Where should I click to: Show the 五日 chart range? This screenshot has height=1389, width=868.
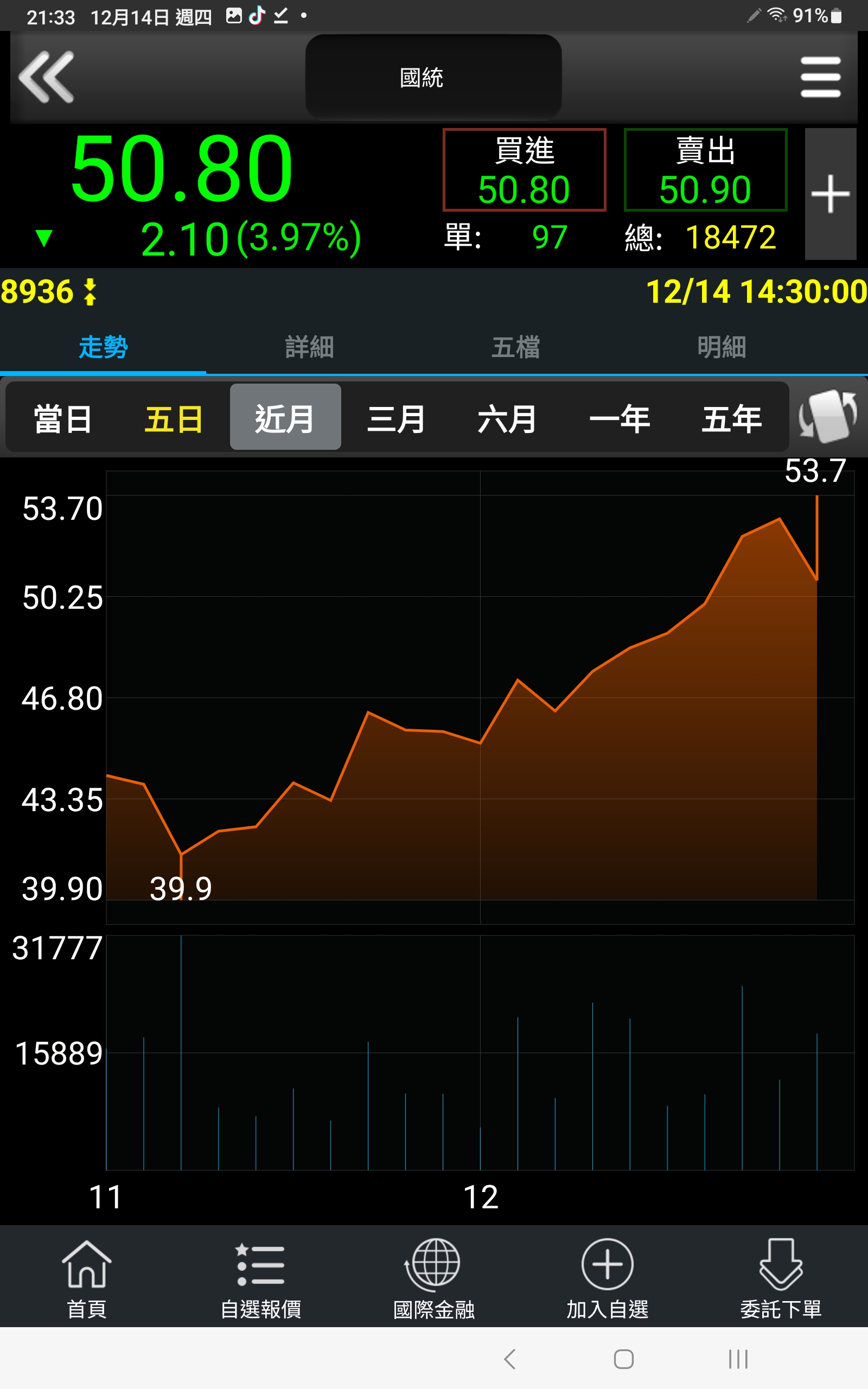point(174,418)
